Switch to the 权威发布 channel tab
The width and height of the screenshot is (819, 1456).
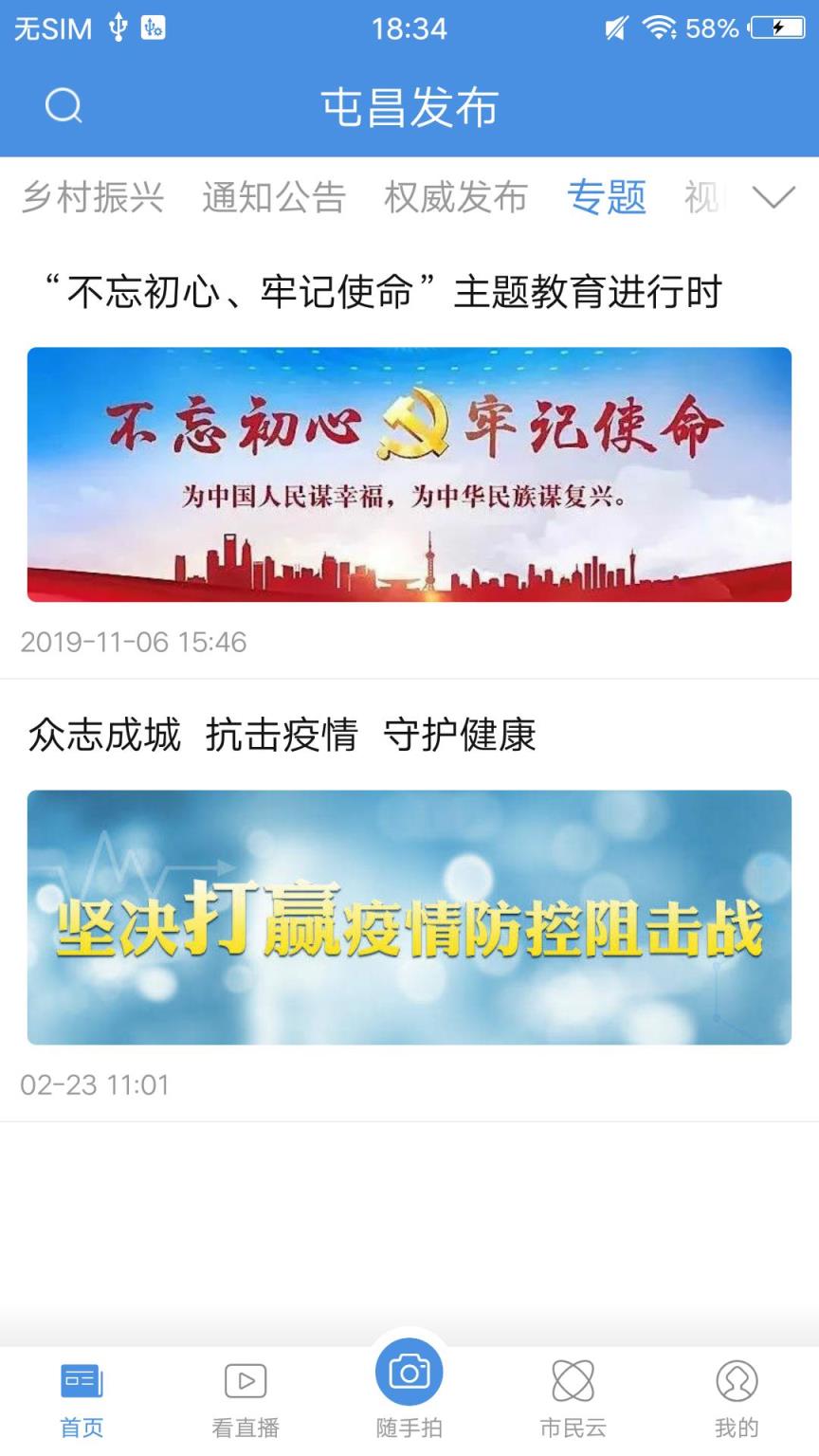[457, 198]
